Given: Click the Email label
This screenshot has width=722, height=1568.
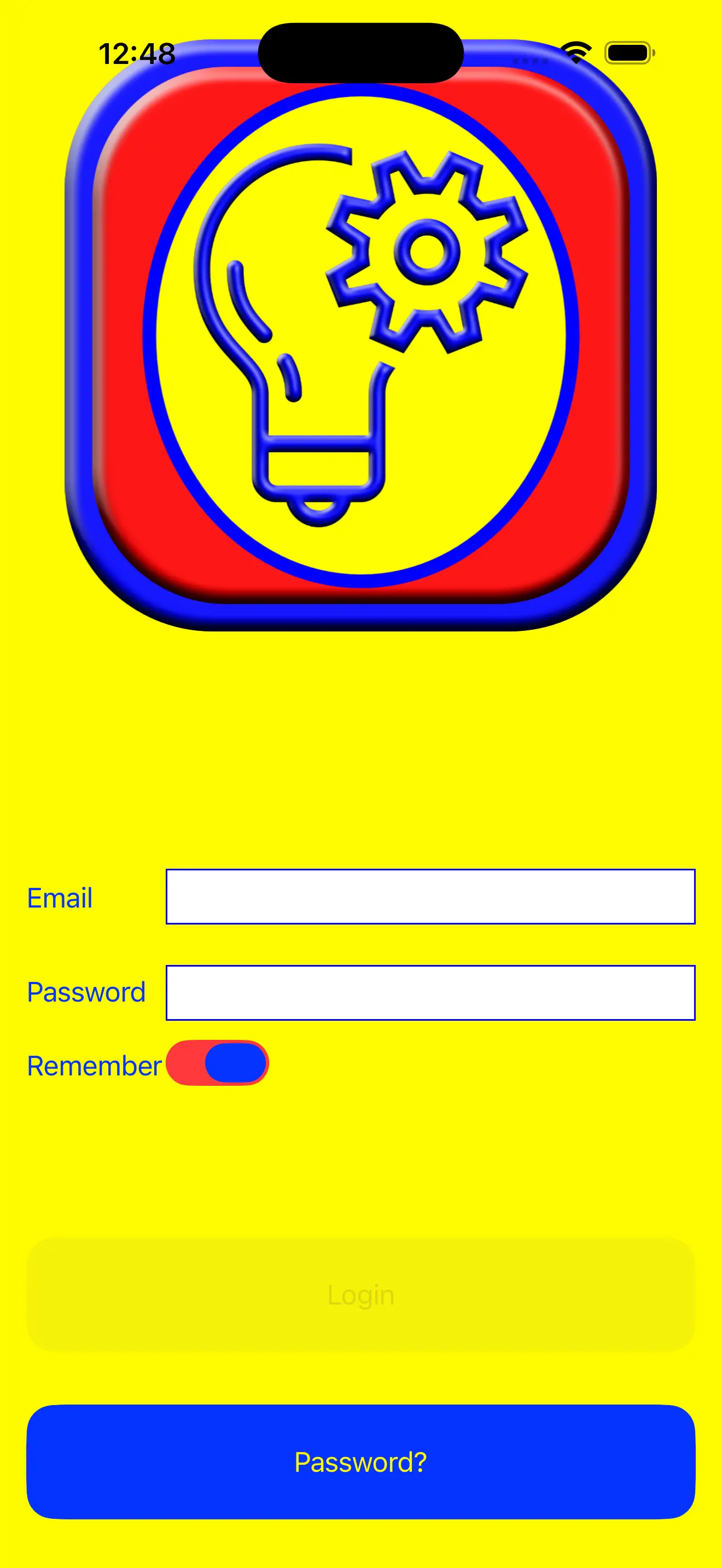Looking at the screenshot, I should coord(60,898).
